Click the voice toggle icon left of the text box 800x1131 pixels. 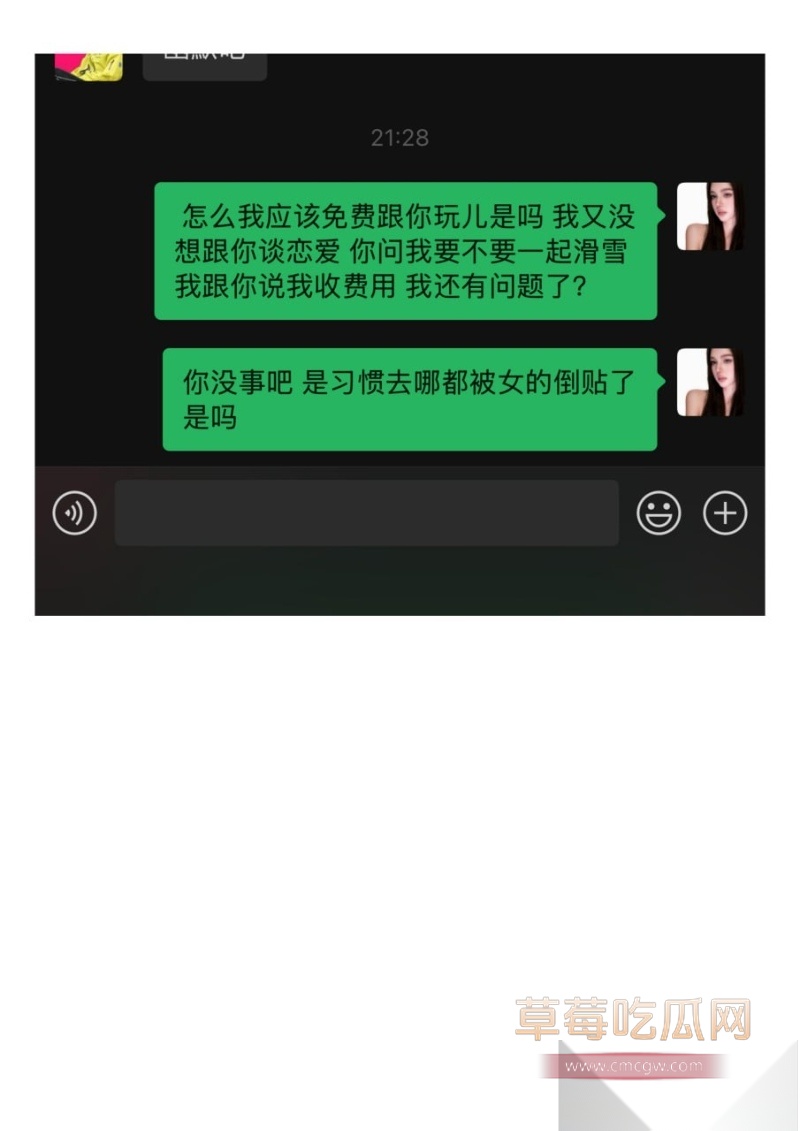pyautogui.click(x=74, y=512)
